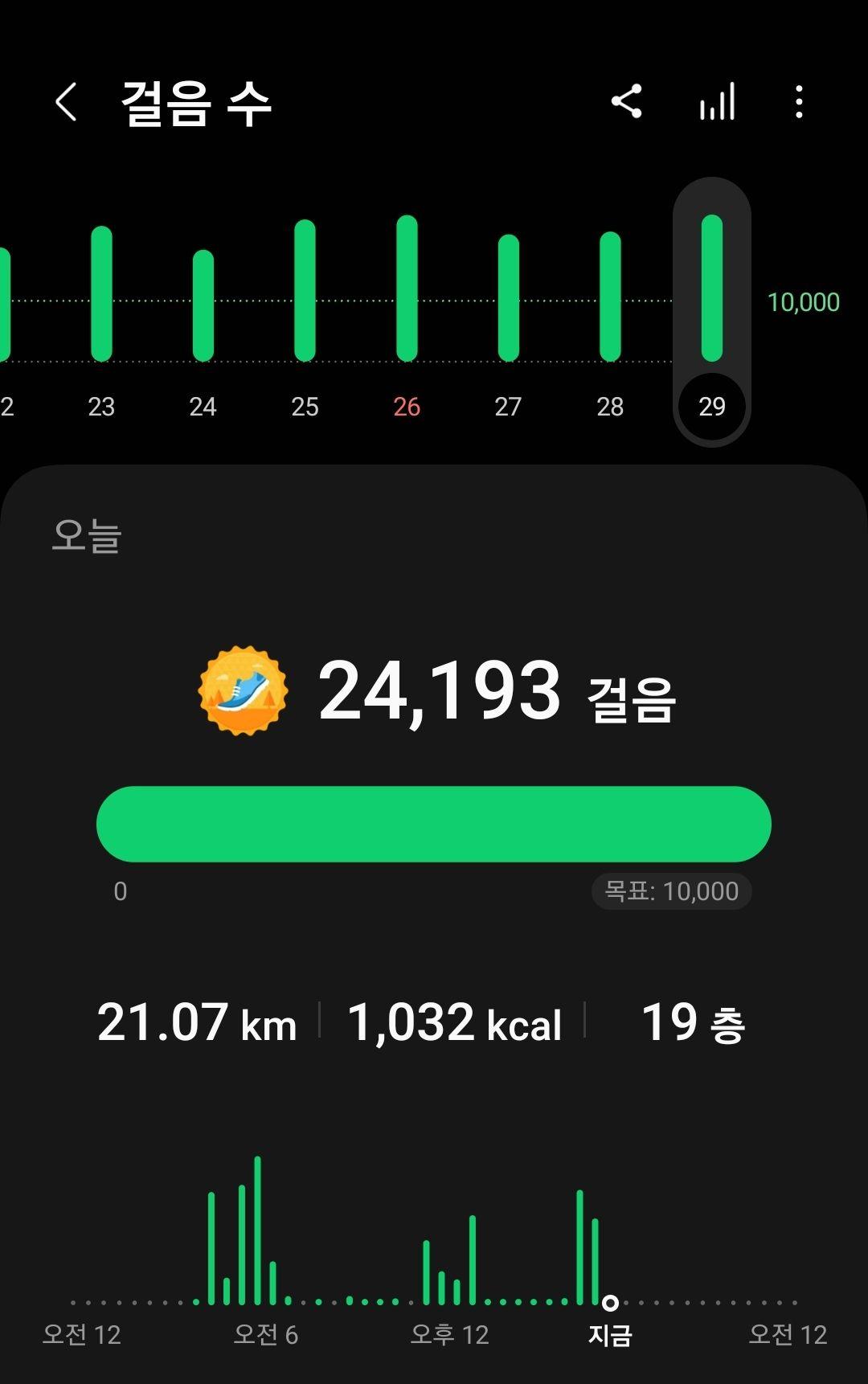Open the overflow menu
This screenshot has height=1384, width=868.
point(798,102)
